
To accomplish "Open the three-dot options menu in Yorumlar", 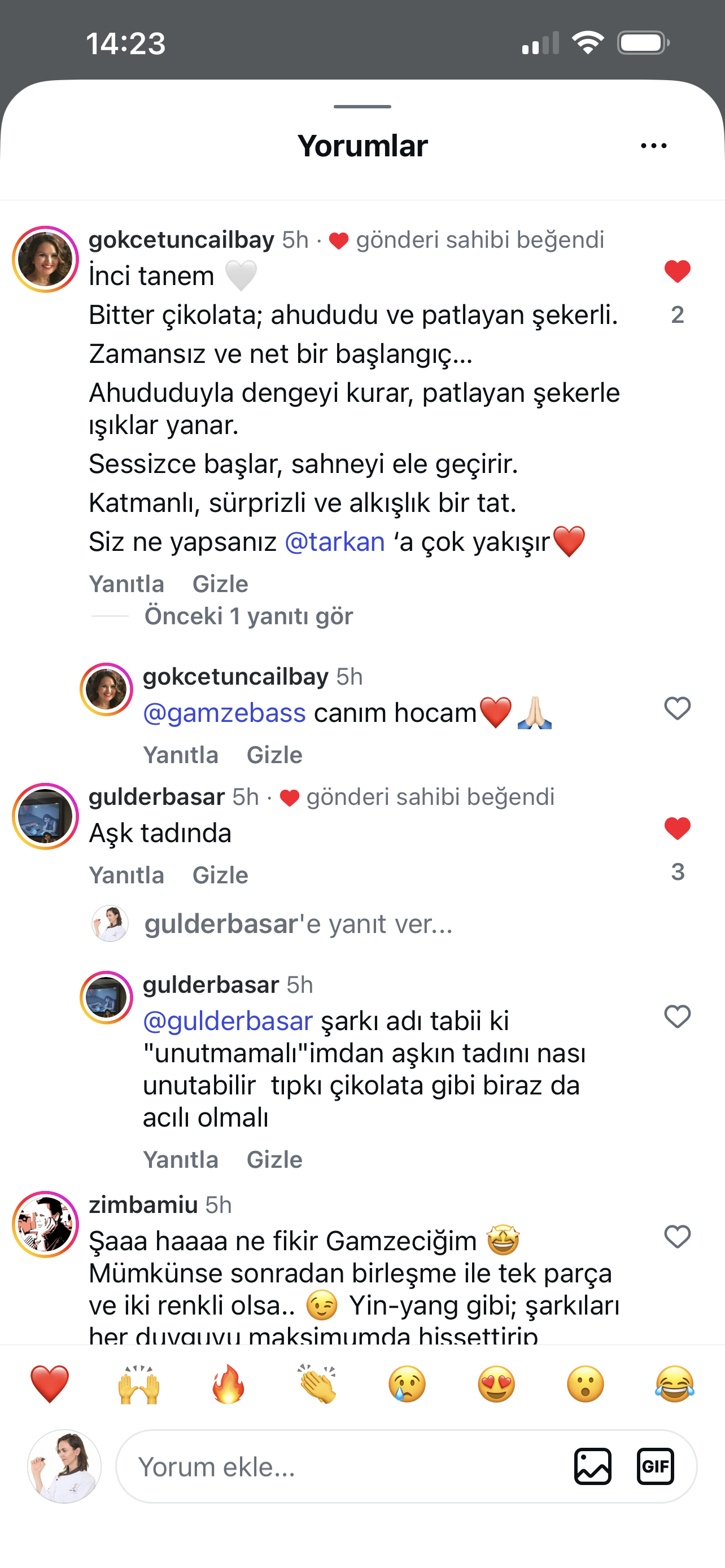I will click(x=653, y=146).
